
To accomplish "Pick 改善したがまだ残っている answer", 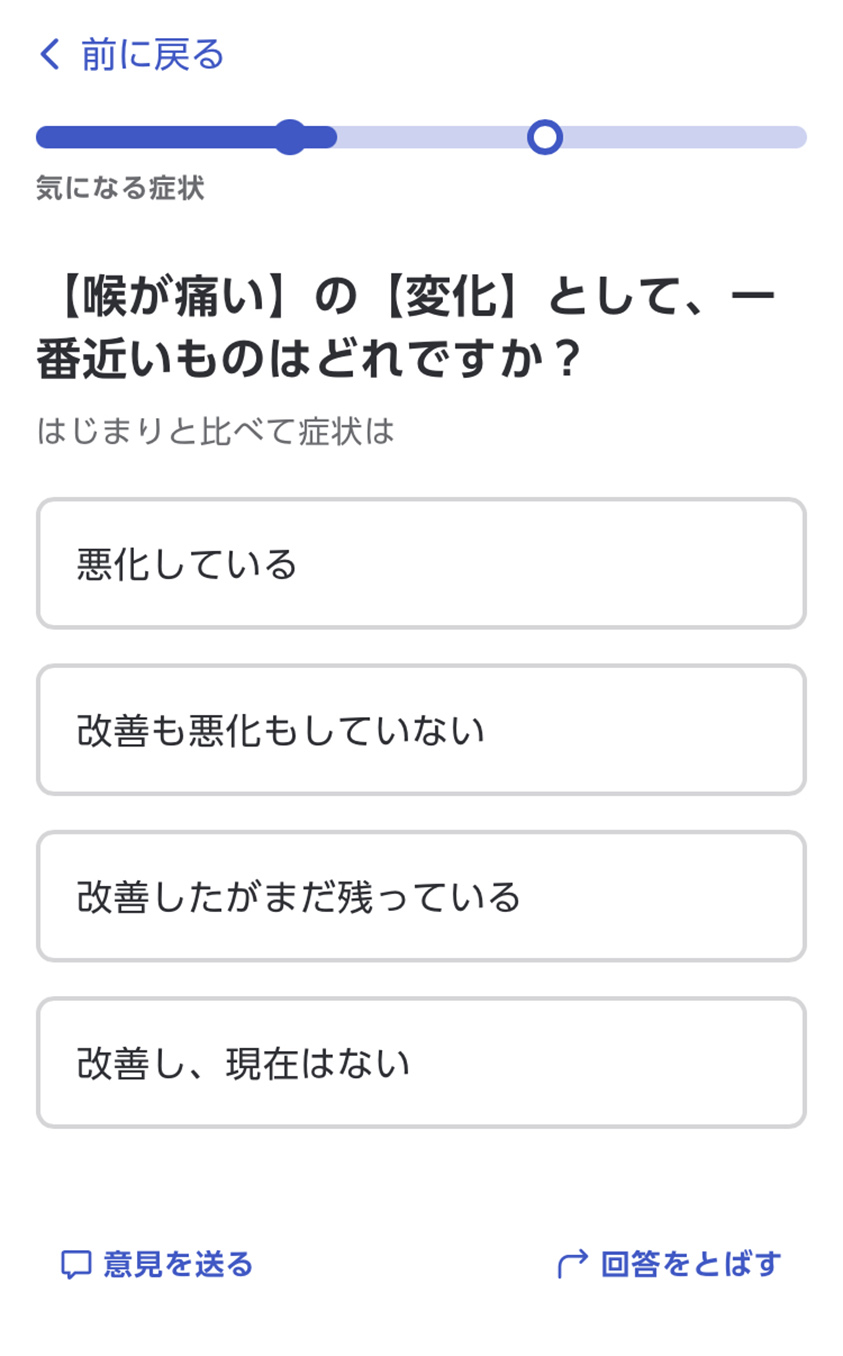I will [421, 896].
